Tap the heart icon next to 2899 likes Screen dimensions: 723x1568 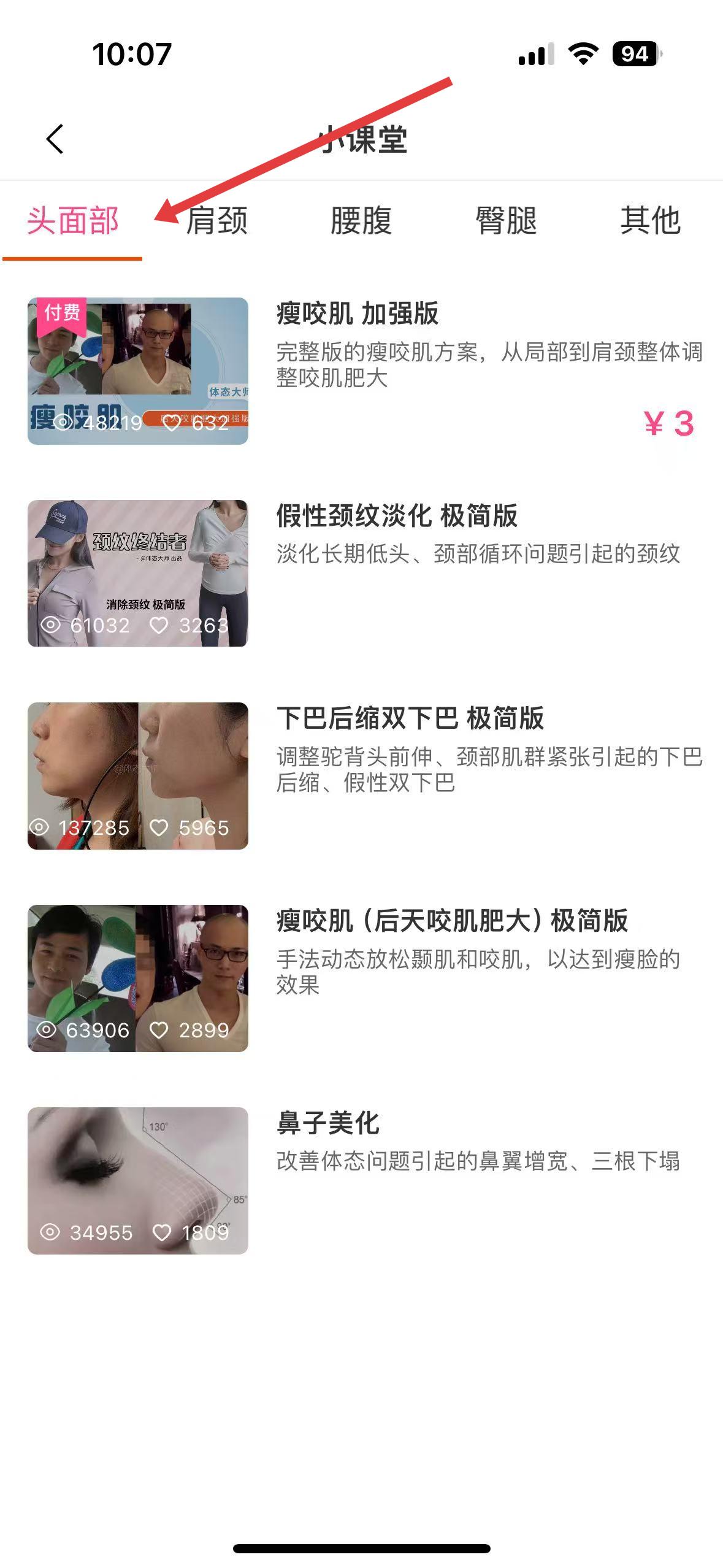point(161,1030)
